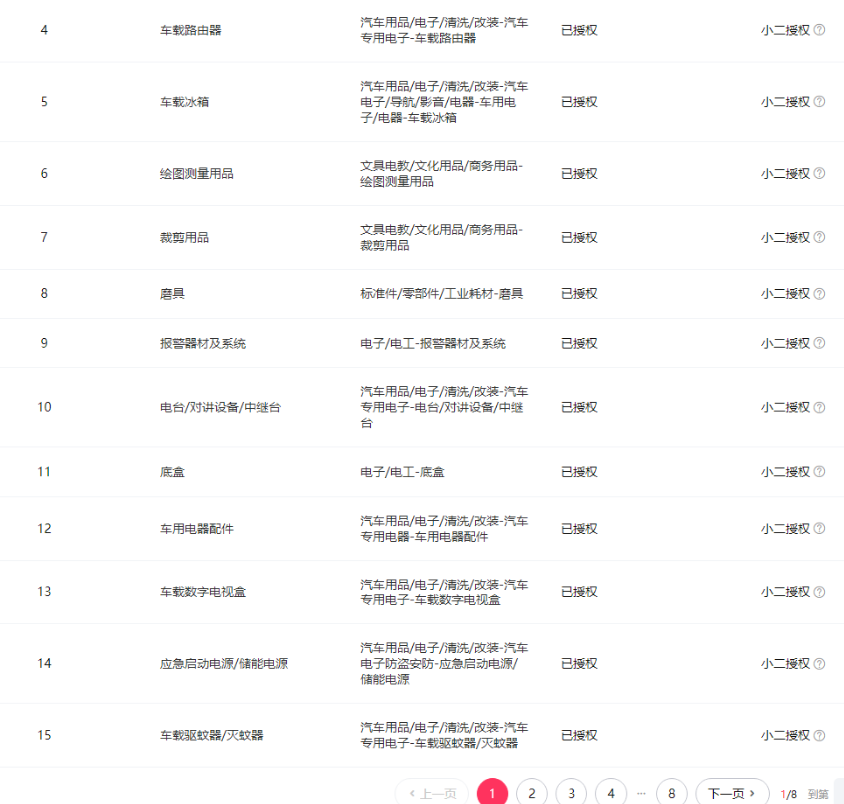Jump to page 8
Image resolution: width=844 pixels, height=804 pixels.
(x=672, y=793)
